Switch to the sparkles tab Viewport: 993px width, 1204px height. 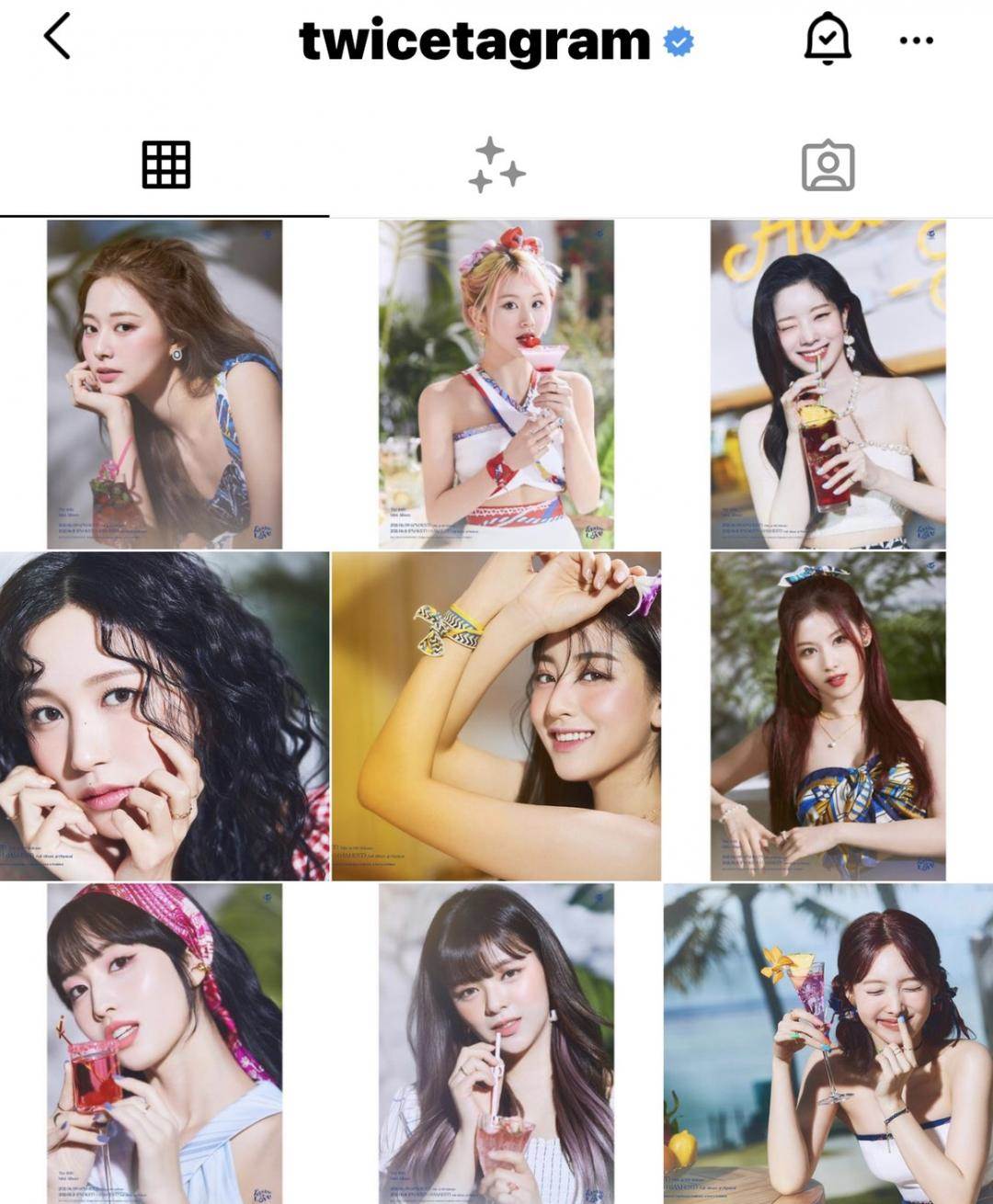[496, 165]
